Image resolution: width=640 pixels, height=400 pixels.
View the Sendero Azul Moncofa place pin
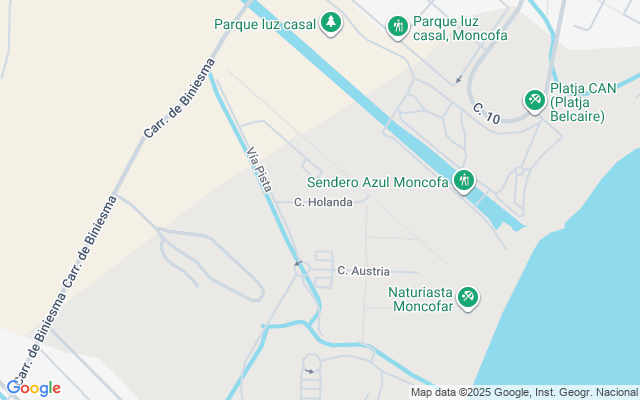click(x=463, y=181)
